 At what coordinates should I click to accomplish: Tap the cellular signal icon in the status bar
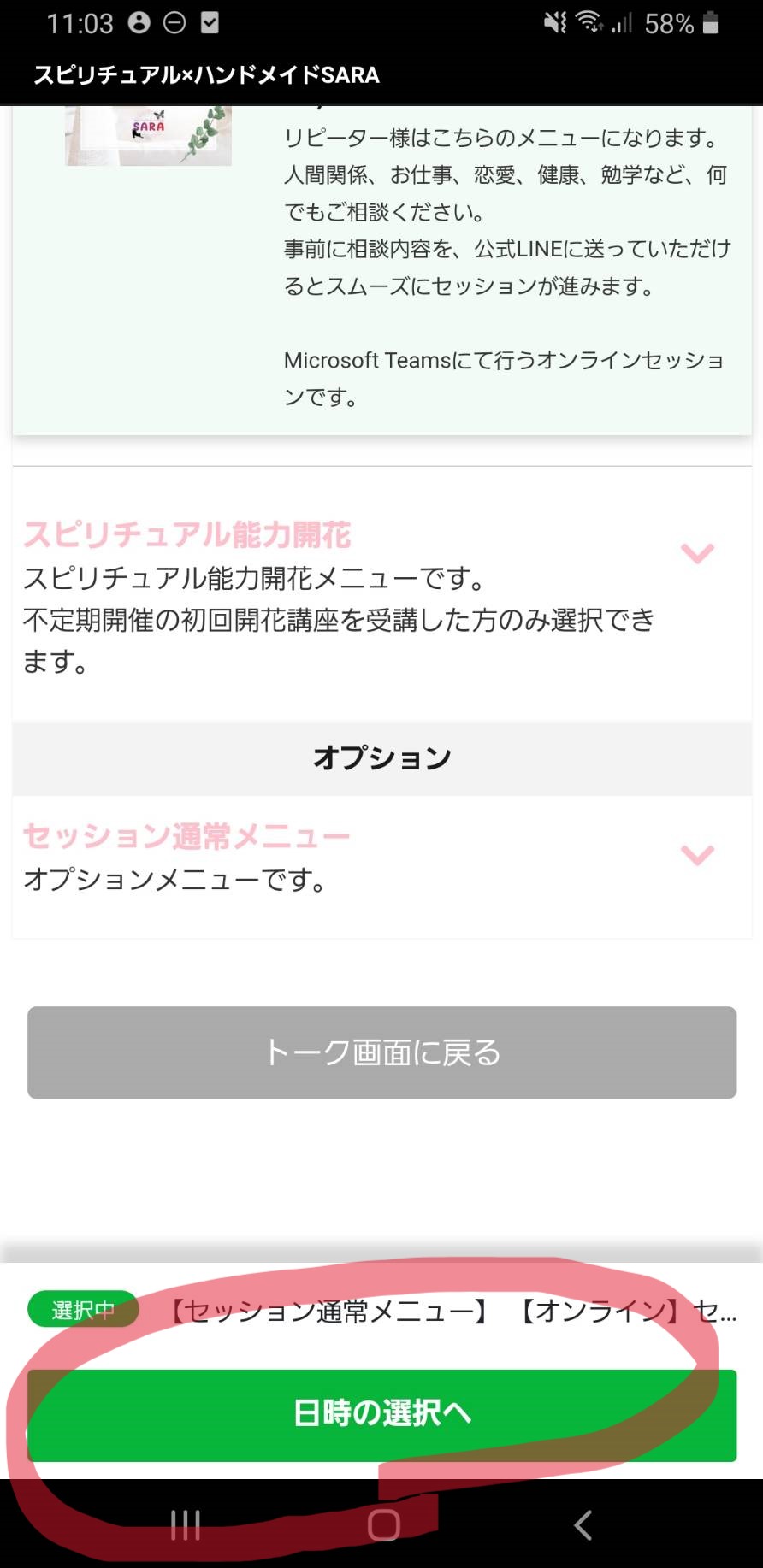point(625,23)
